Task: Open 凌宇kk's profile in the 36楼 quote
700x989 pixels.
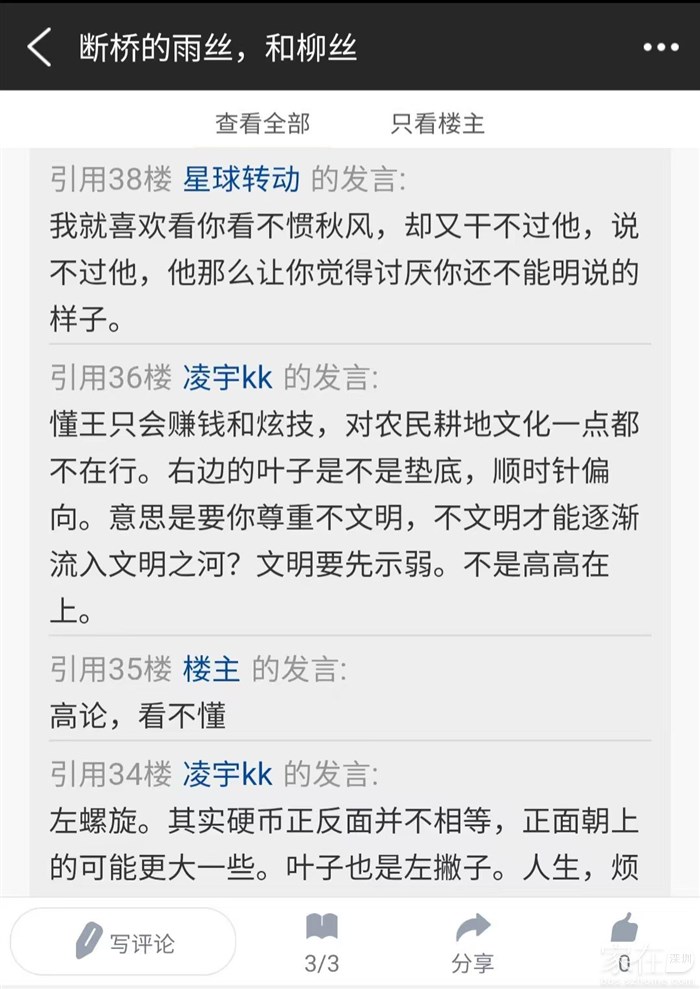Action: 227,377
